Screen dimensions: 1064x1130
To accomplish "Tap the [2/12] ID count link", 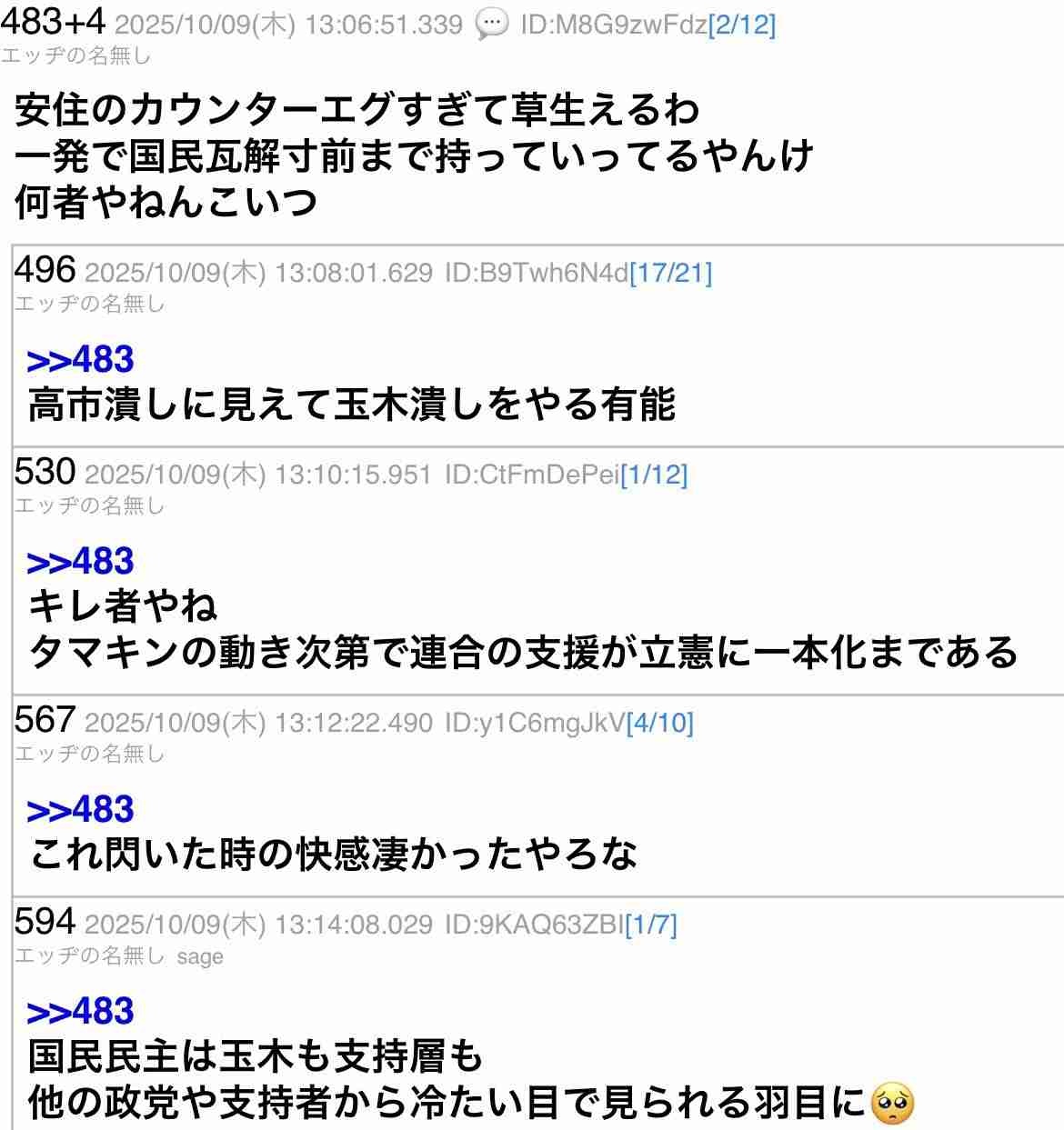I will click(742, 25).
